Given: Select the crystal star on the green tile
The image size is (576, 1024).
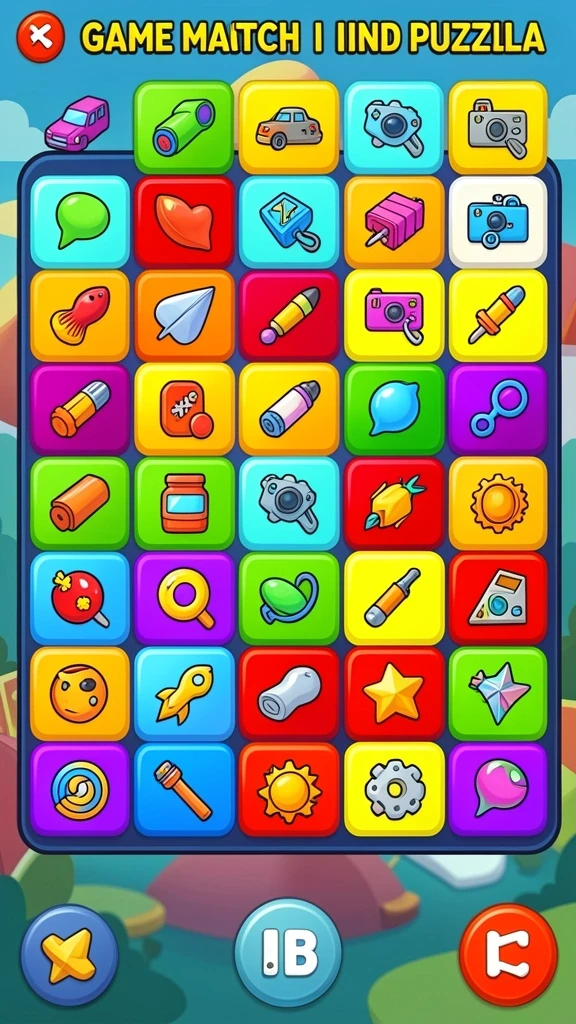Looking at the screenshot, I should pyautogui.click(x=498, y=693).
